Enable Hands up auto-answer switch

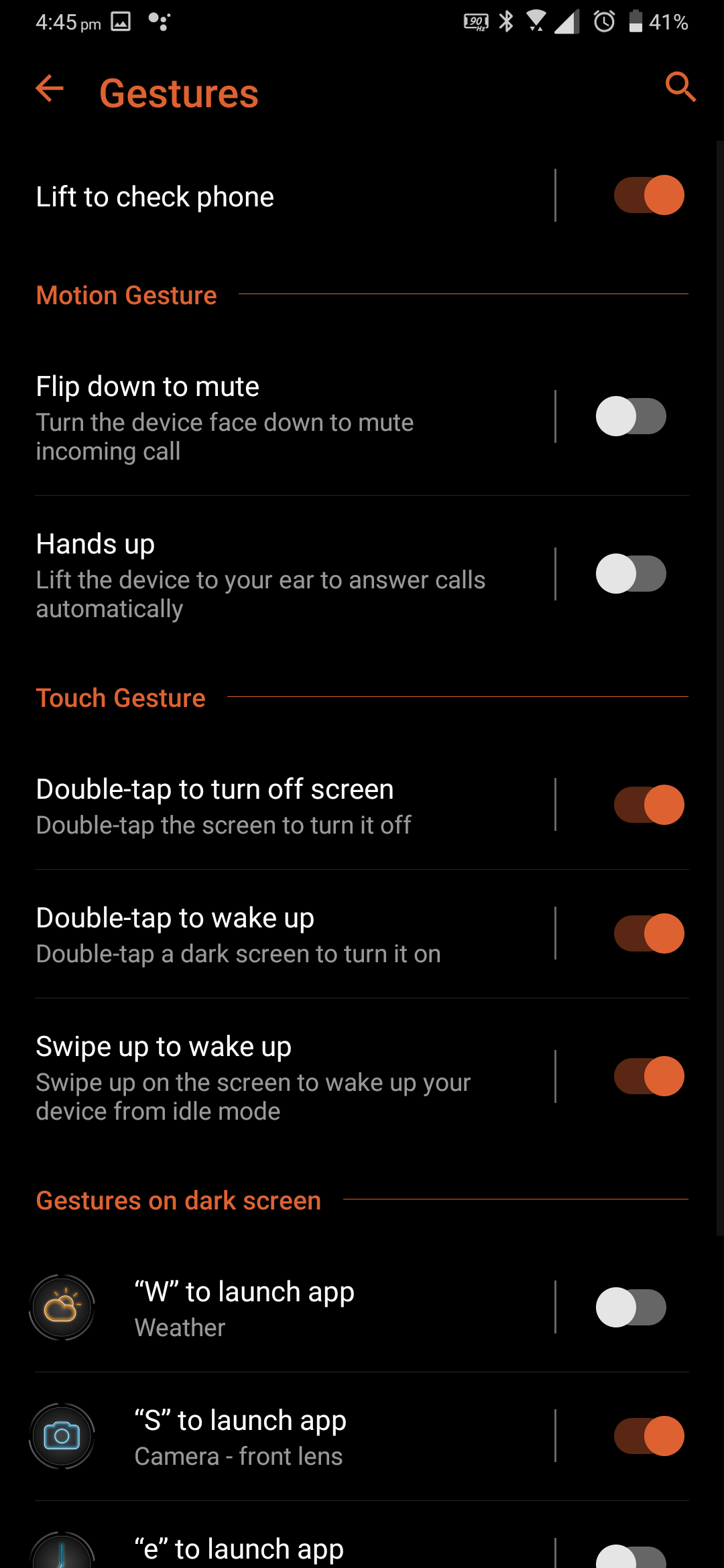coord(631,574)
